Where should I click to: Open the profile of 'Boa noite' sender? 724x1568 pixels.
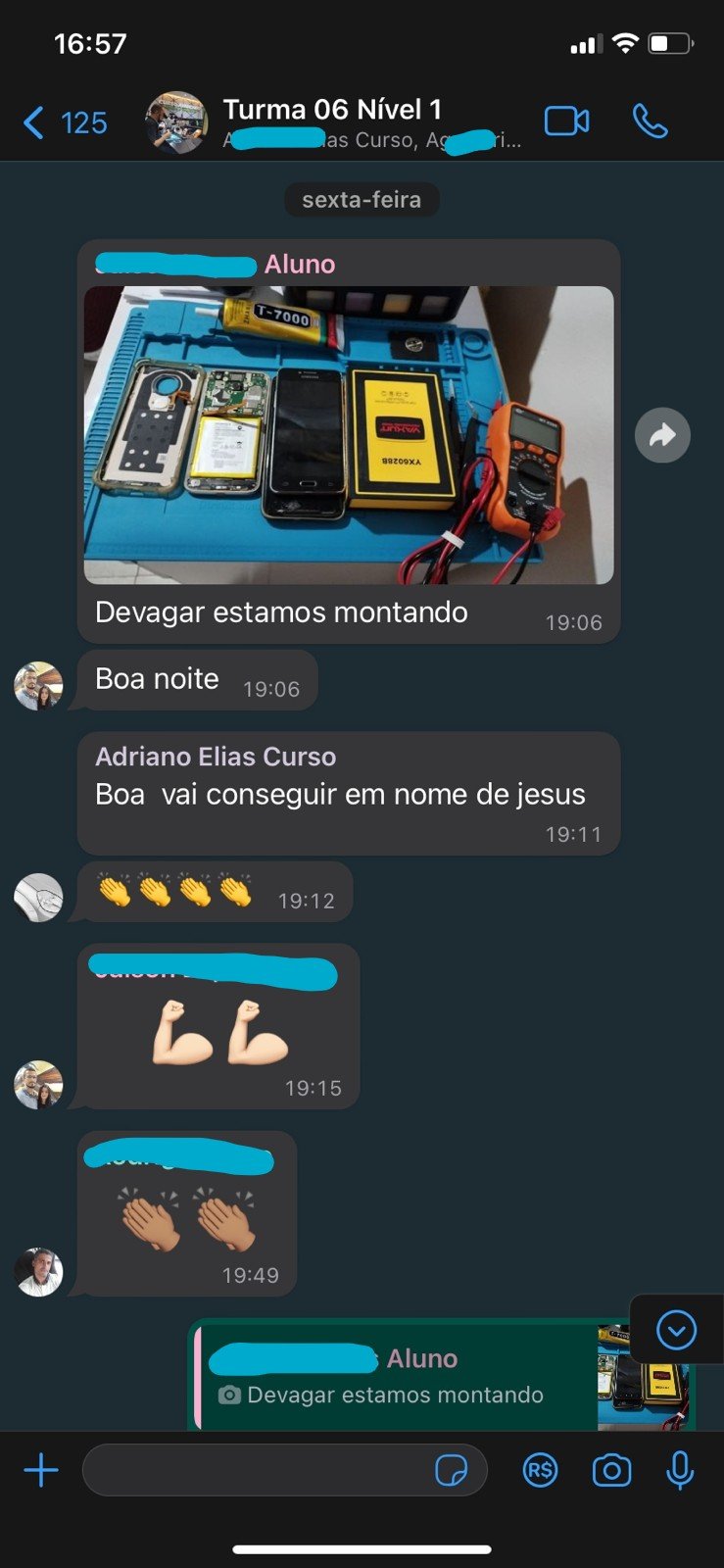(38, 685)
